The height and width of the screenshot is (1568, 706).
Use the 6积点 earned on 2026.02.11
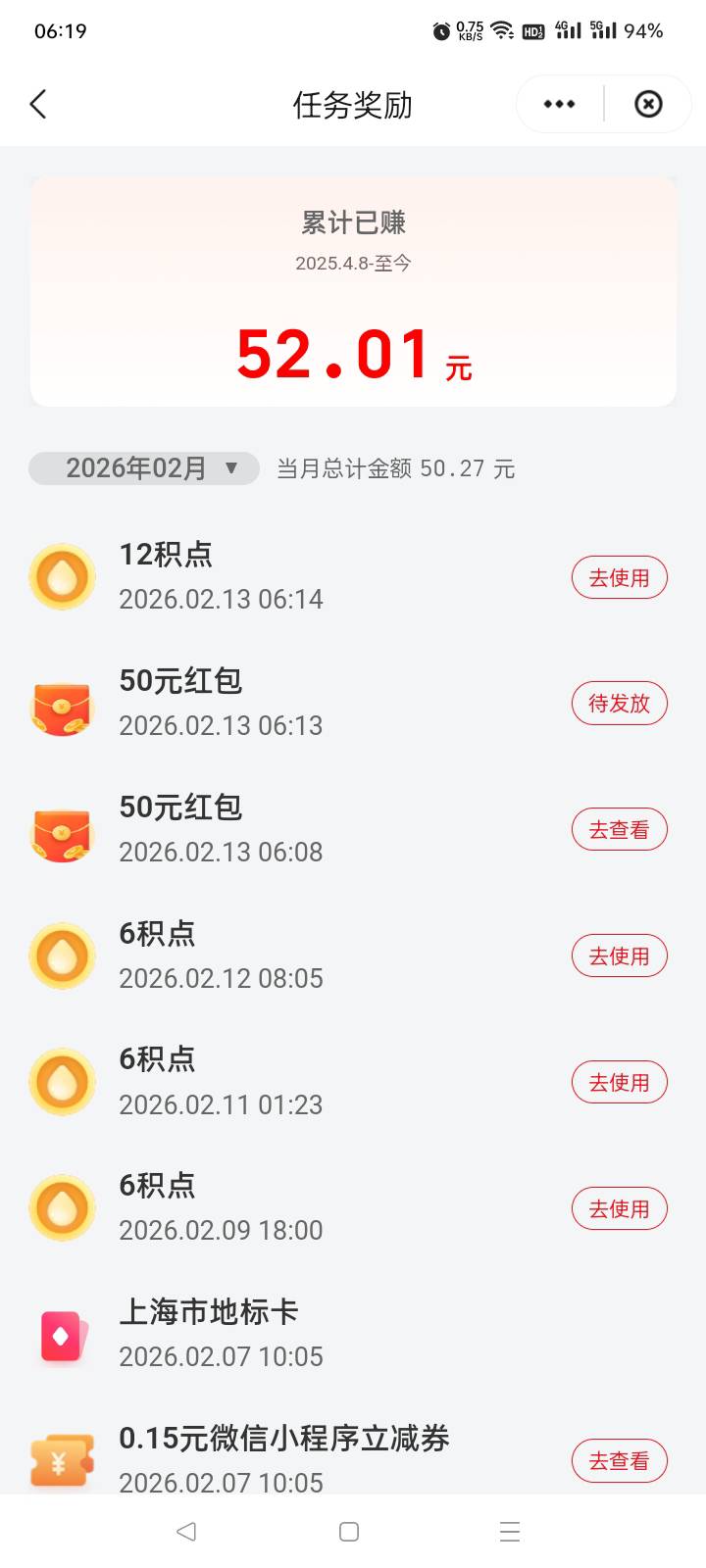click(619, 1083)
